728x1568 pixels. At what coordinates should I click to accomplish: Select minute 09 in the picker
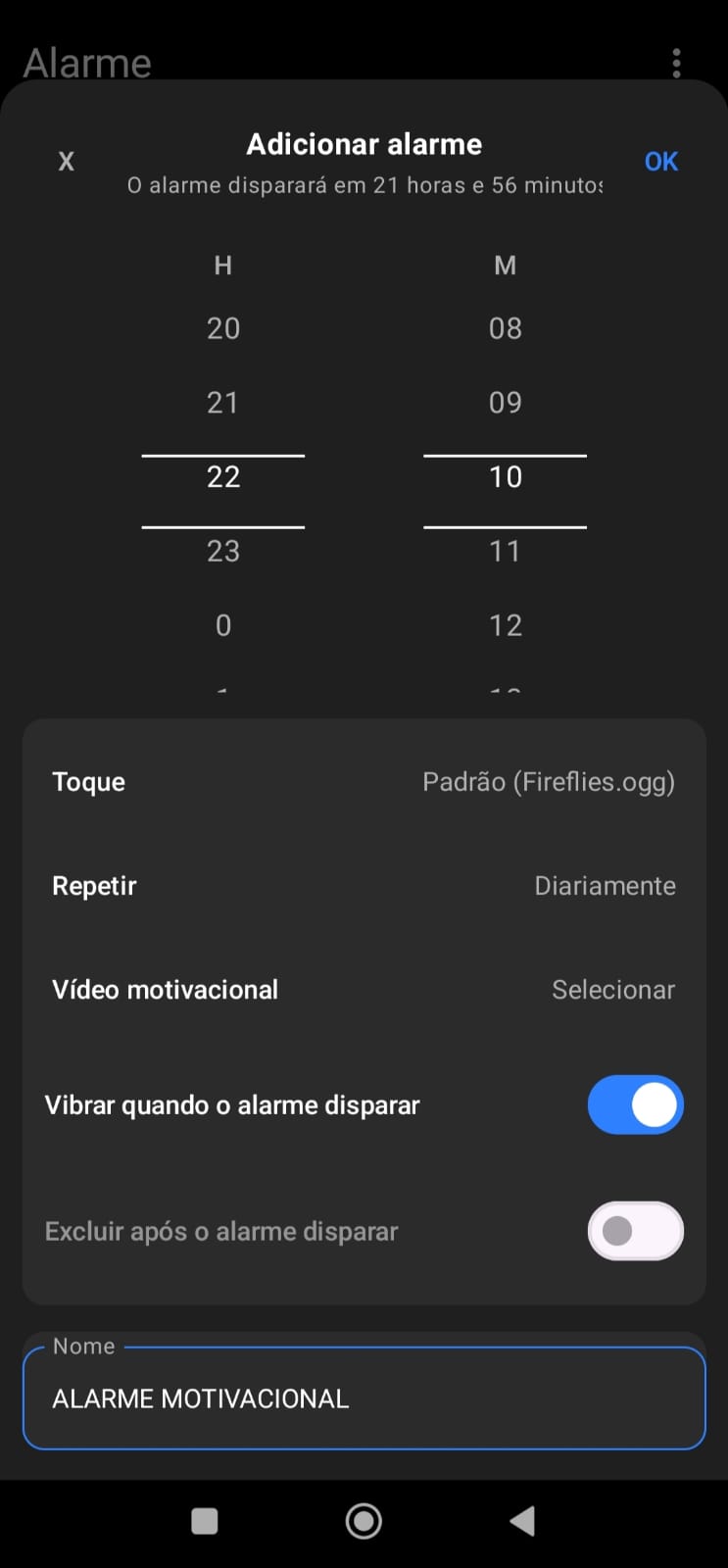[505, 402]
